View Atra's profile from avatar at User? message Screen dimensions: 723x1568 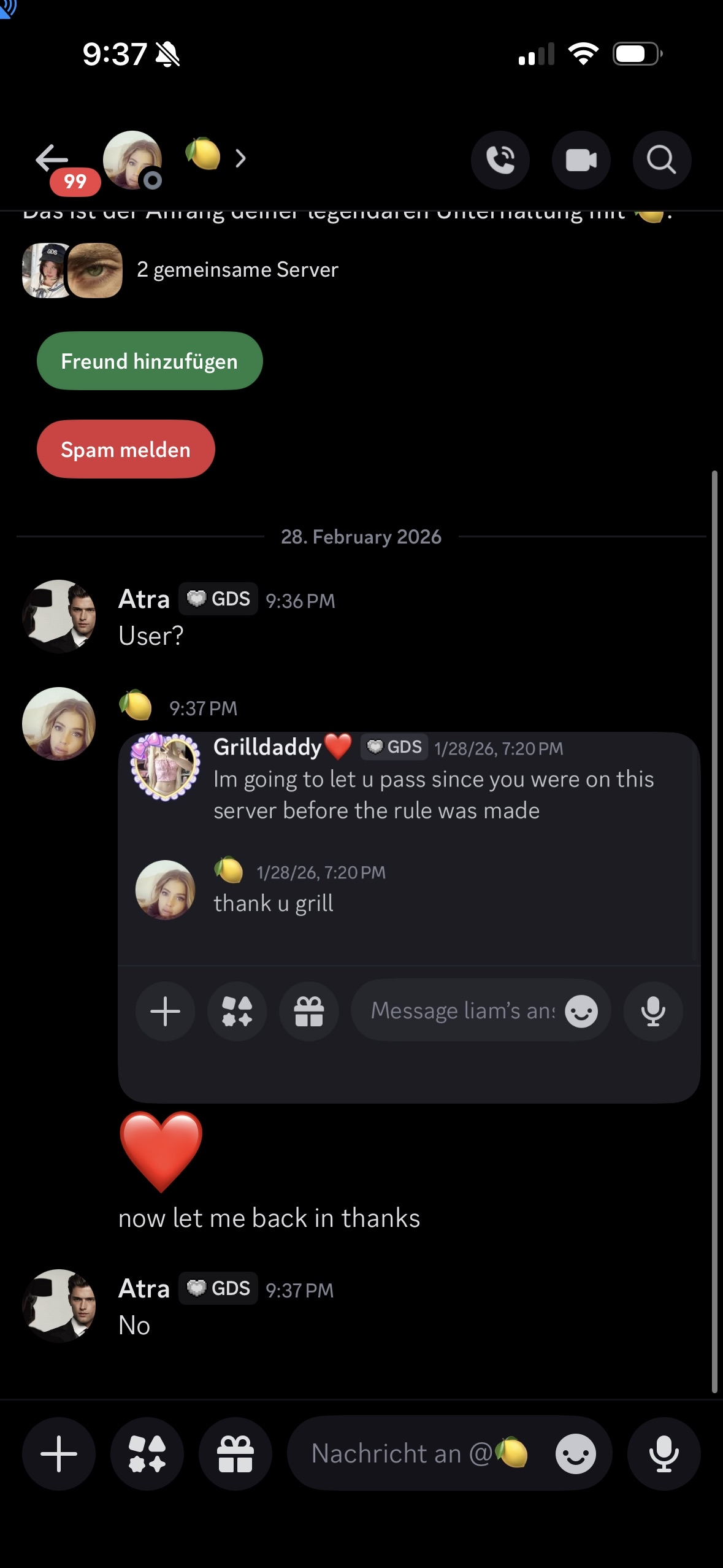59,617
